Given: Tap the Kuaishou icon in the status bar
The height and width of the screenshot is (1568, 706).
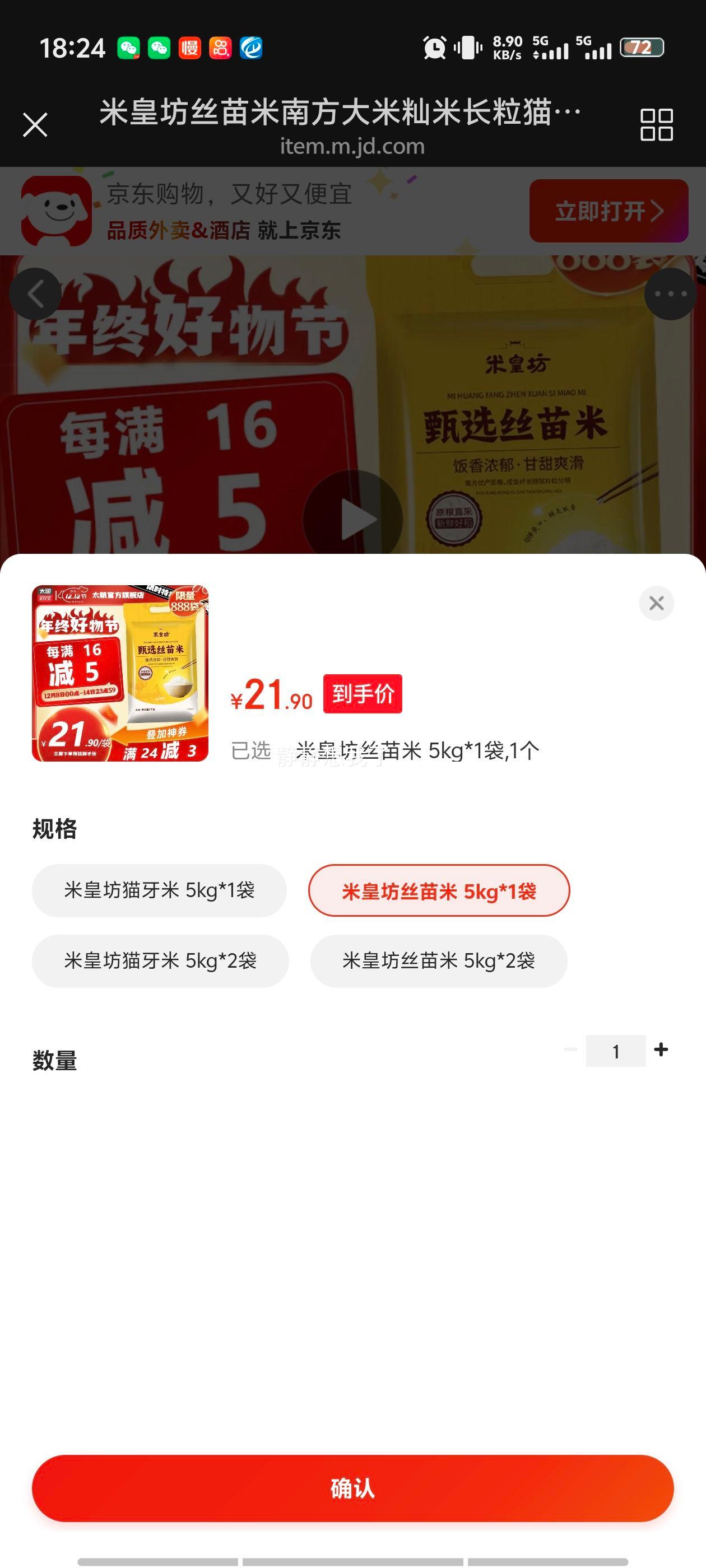Looking at the screenshot, I should tap(221, 49).
